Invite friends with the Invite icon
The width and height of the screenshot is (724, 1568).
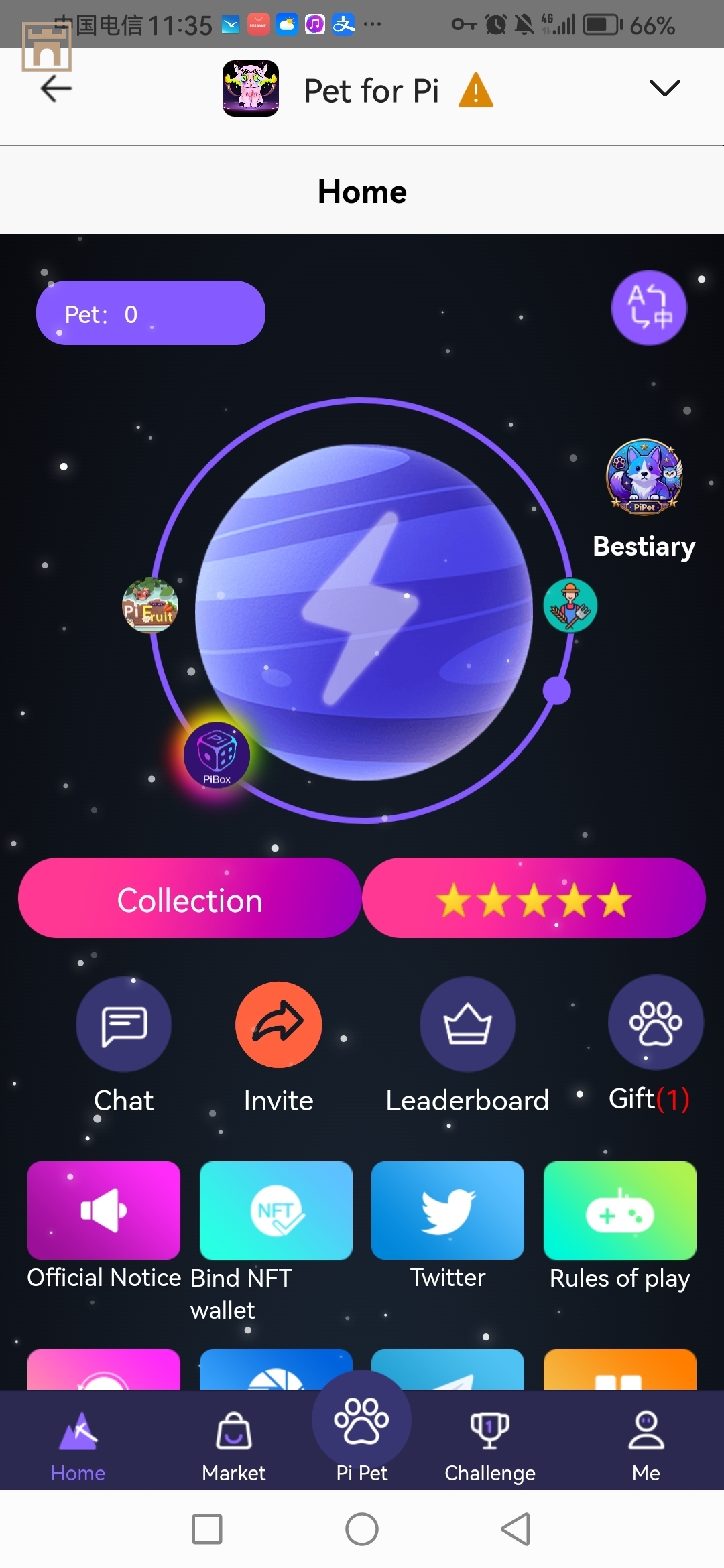click(278, 1025)
